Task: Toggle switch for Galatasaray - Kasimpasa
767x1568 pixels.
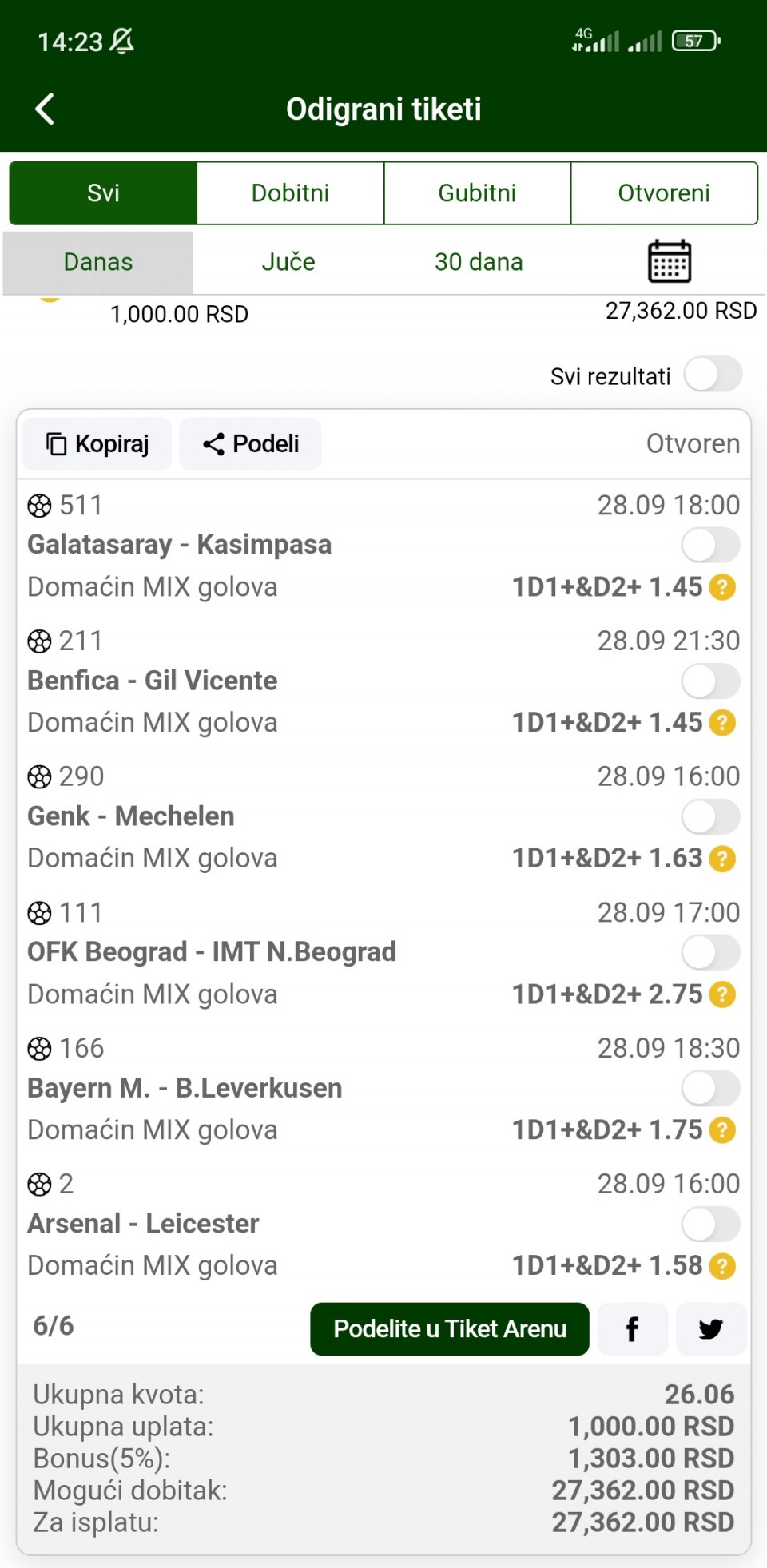Action: pos(710,546)
